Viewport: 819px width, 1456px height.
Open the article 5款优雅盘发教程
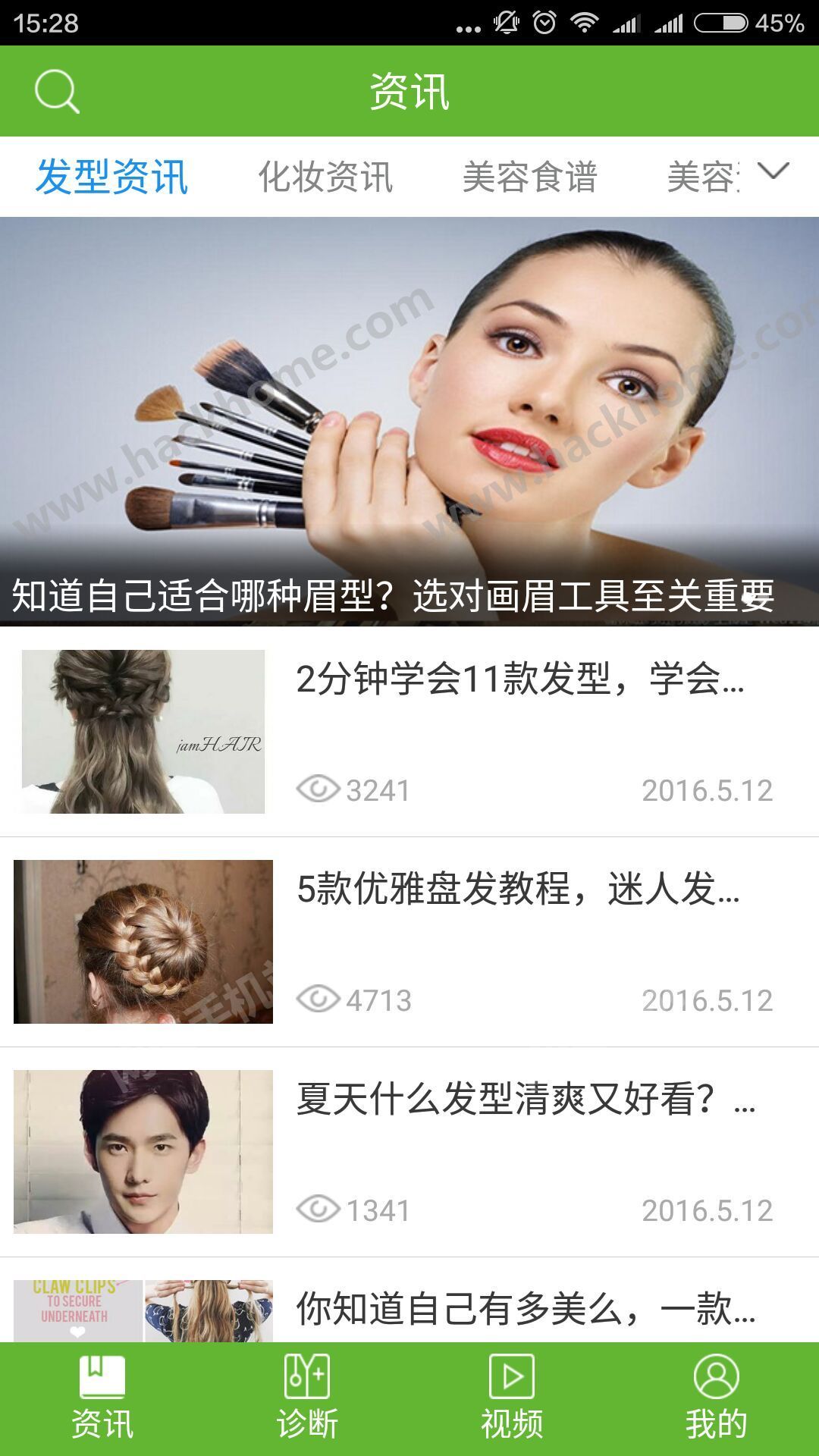(x=518, y=889)
